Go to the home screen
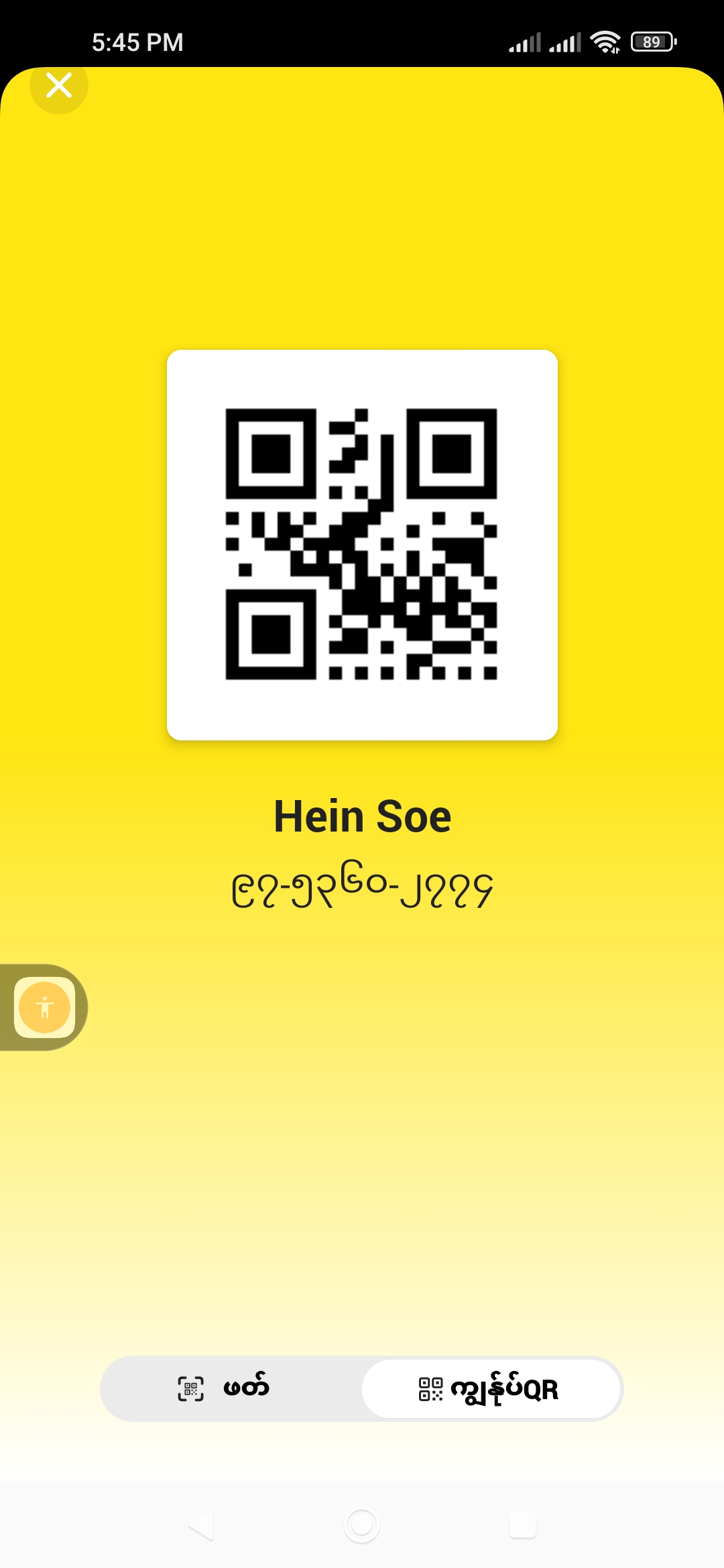The height and width of the screenshot is (1568, 724). (x=362, y=1525)
